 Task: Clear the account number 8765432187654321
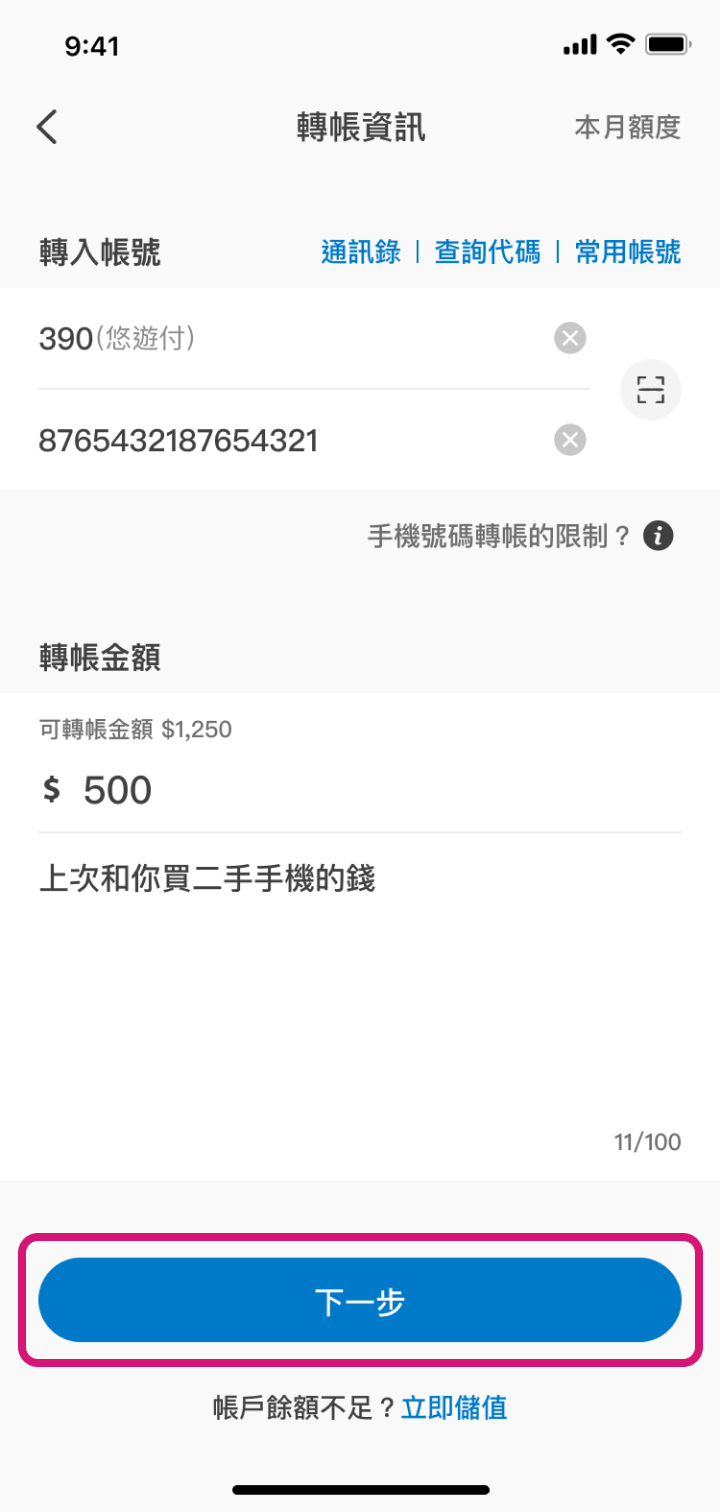point(570,440)
